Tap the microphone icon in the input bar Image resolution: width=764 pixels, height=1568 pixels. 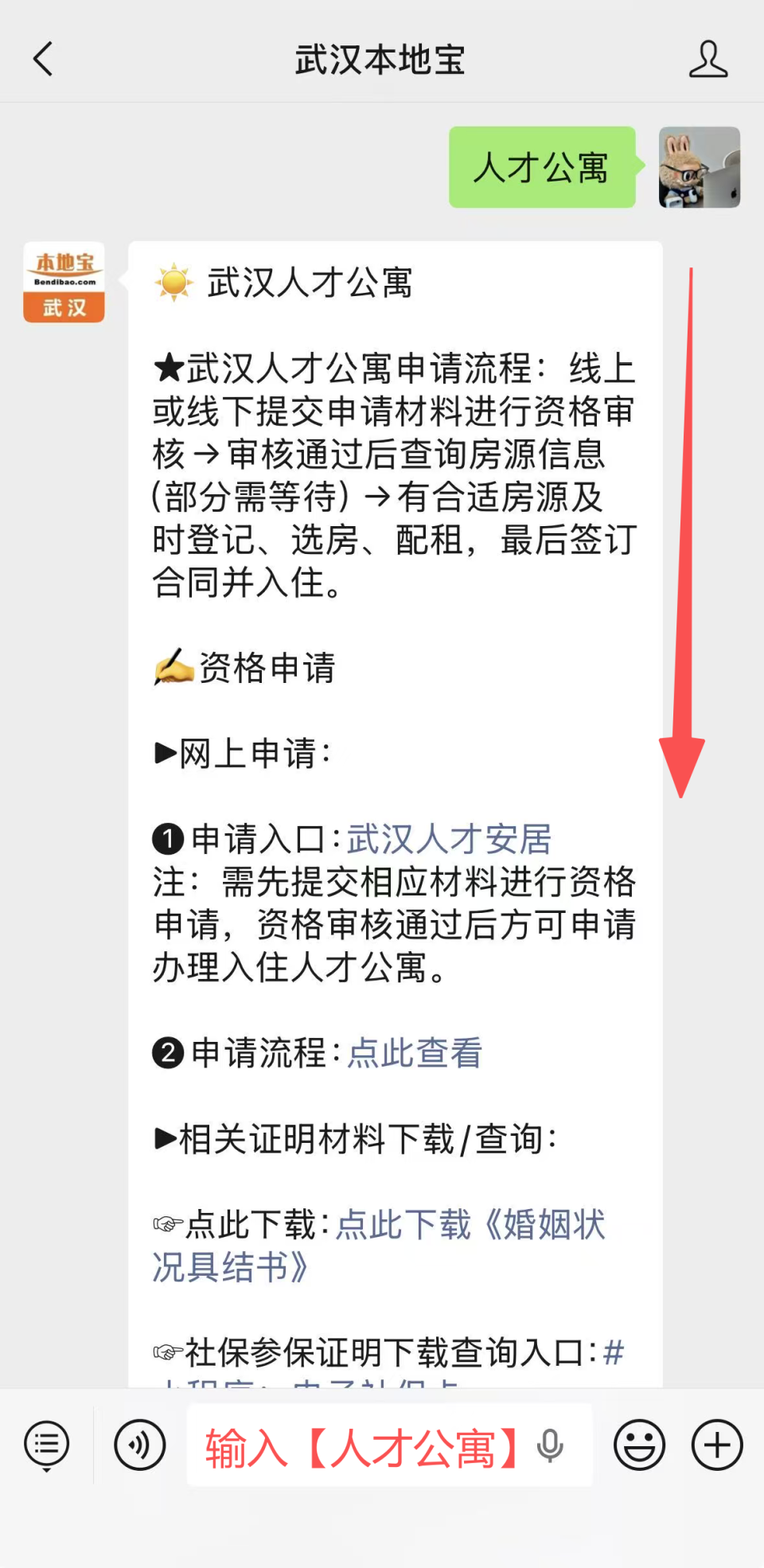[x=552, y=1445]
